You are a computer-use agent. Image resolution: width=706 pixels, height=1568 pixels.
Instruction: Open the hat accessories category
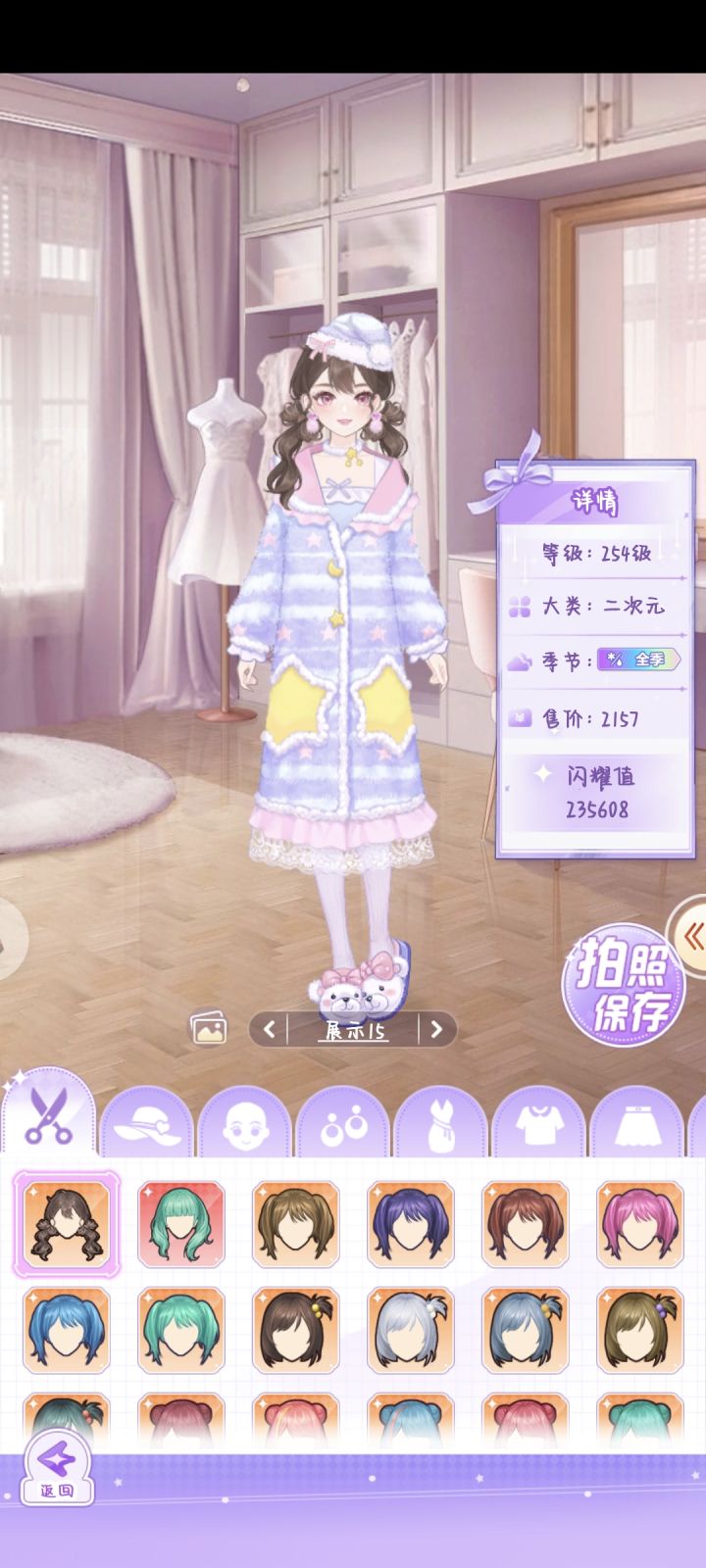click(x=149, y=1125)
